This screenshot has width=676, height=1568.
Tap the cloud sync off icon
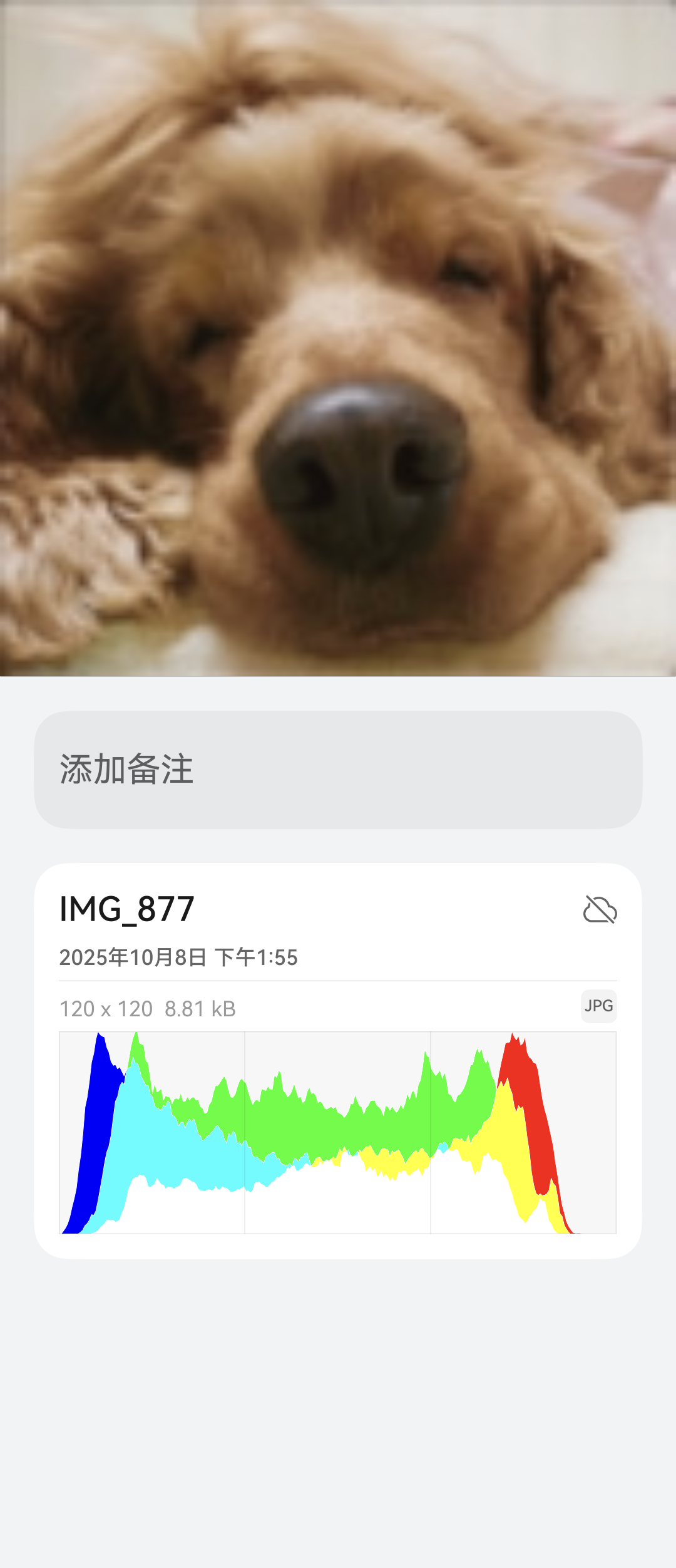coord(600,910)
